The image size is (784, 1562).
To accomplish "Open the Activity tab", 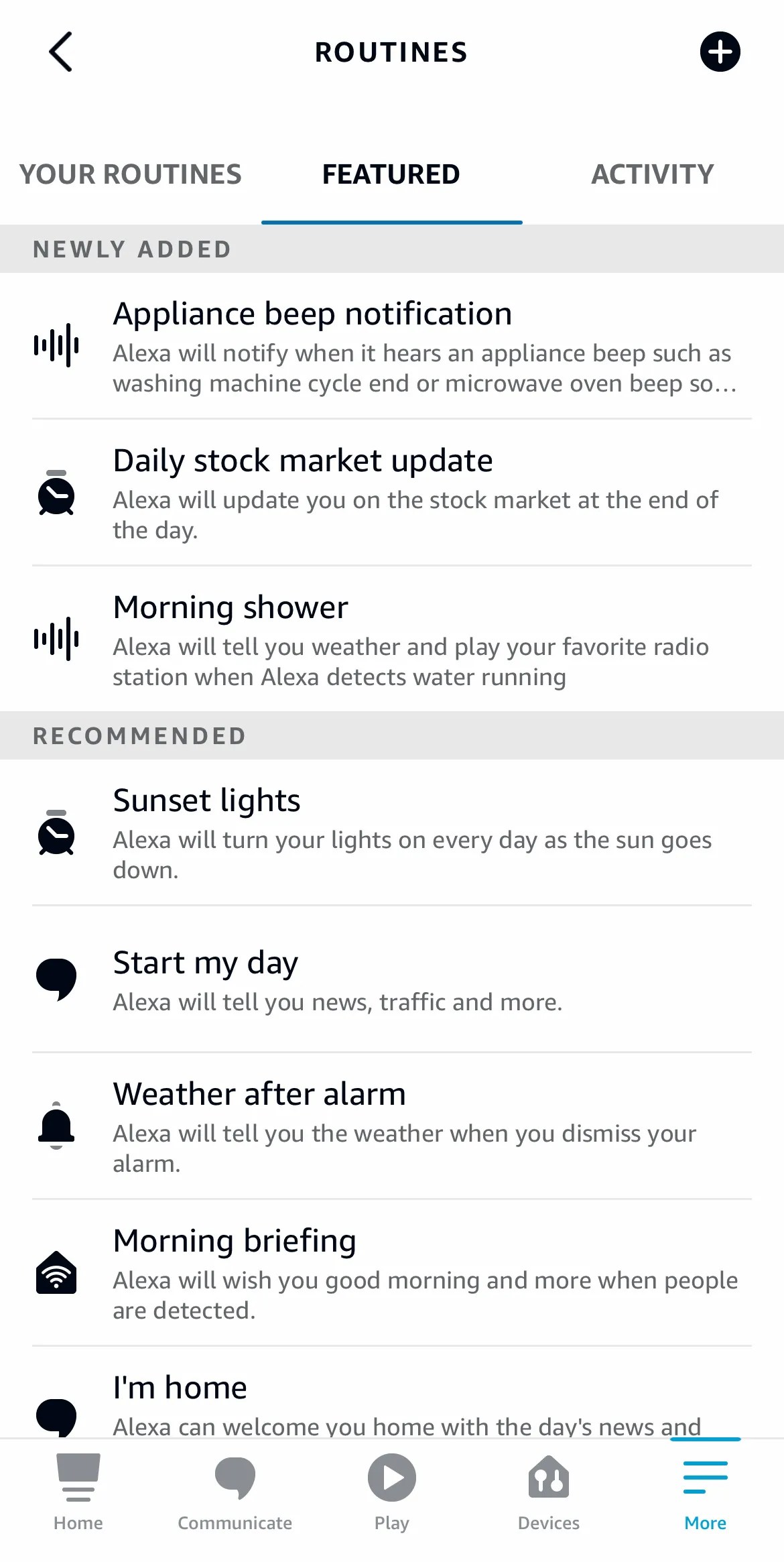I will [652, 174].
